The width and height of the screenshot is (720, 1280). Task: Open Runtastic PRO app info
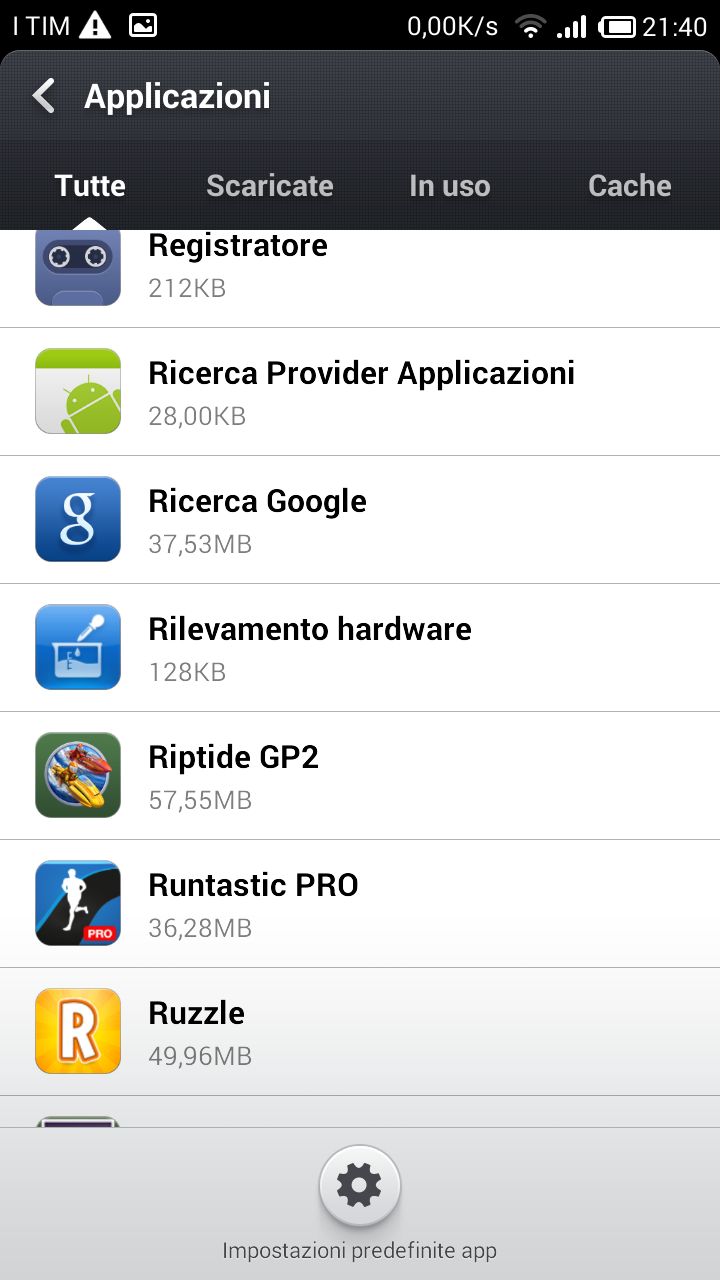tap(360, 904)
